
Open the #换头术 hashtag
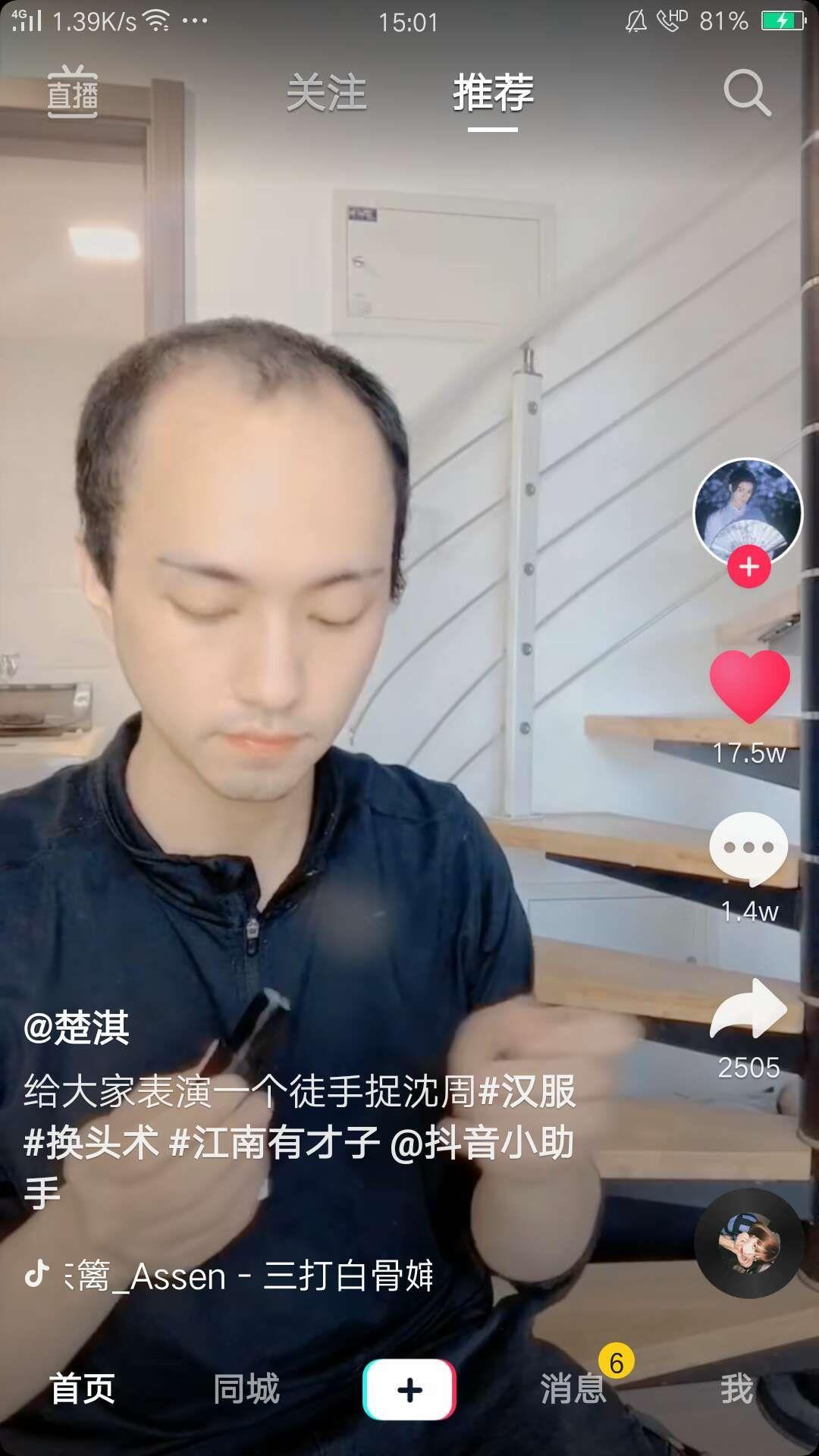point(92,1142)
